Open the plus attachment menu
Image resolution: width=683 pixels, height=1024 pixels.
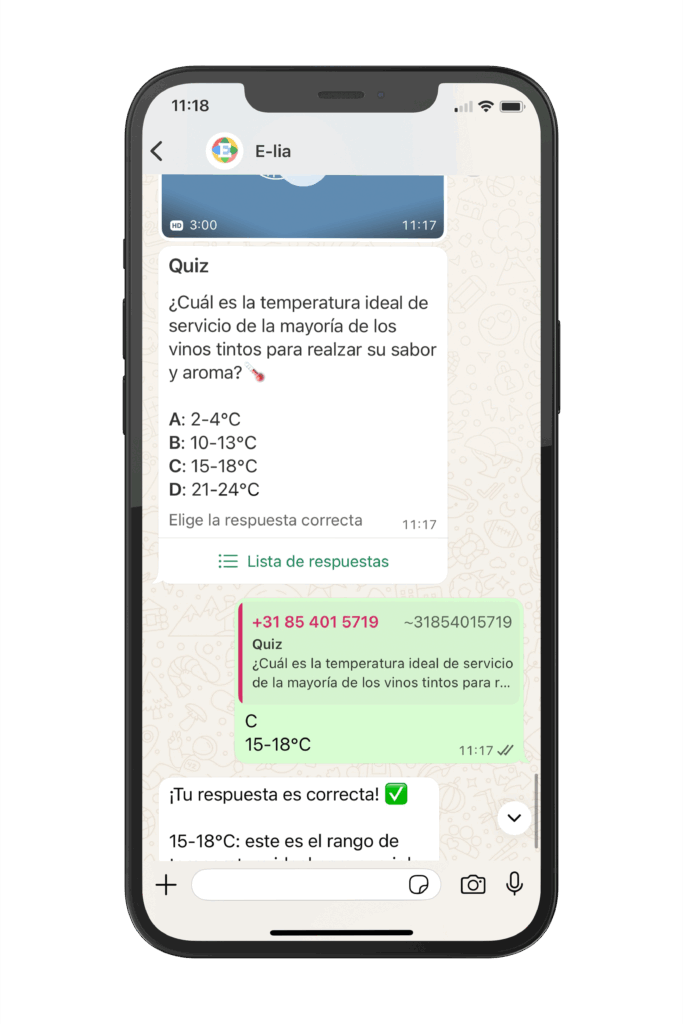point(166,885)
